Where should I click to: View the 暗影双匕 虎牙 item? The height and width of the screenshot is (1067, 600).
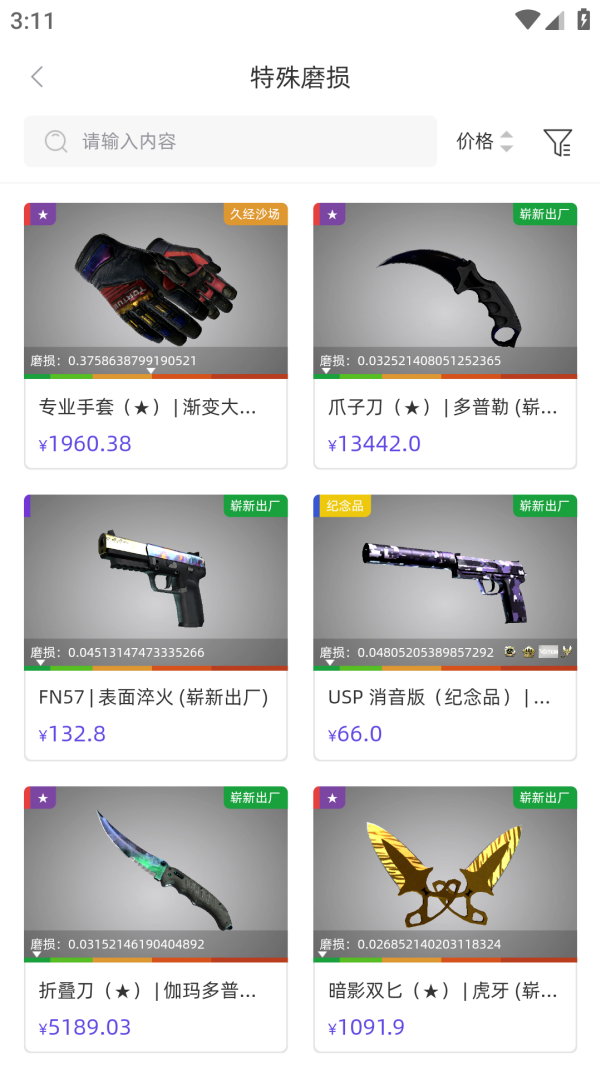(x=445, y=918)
